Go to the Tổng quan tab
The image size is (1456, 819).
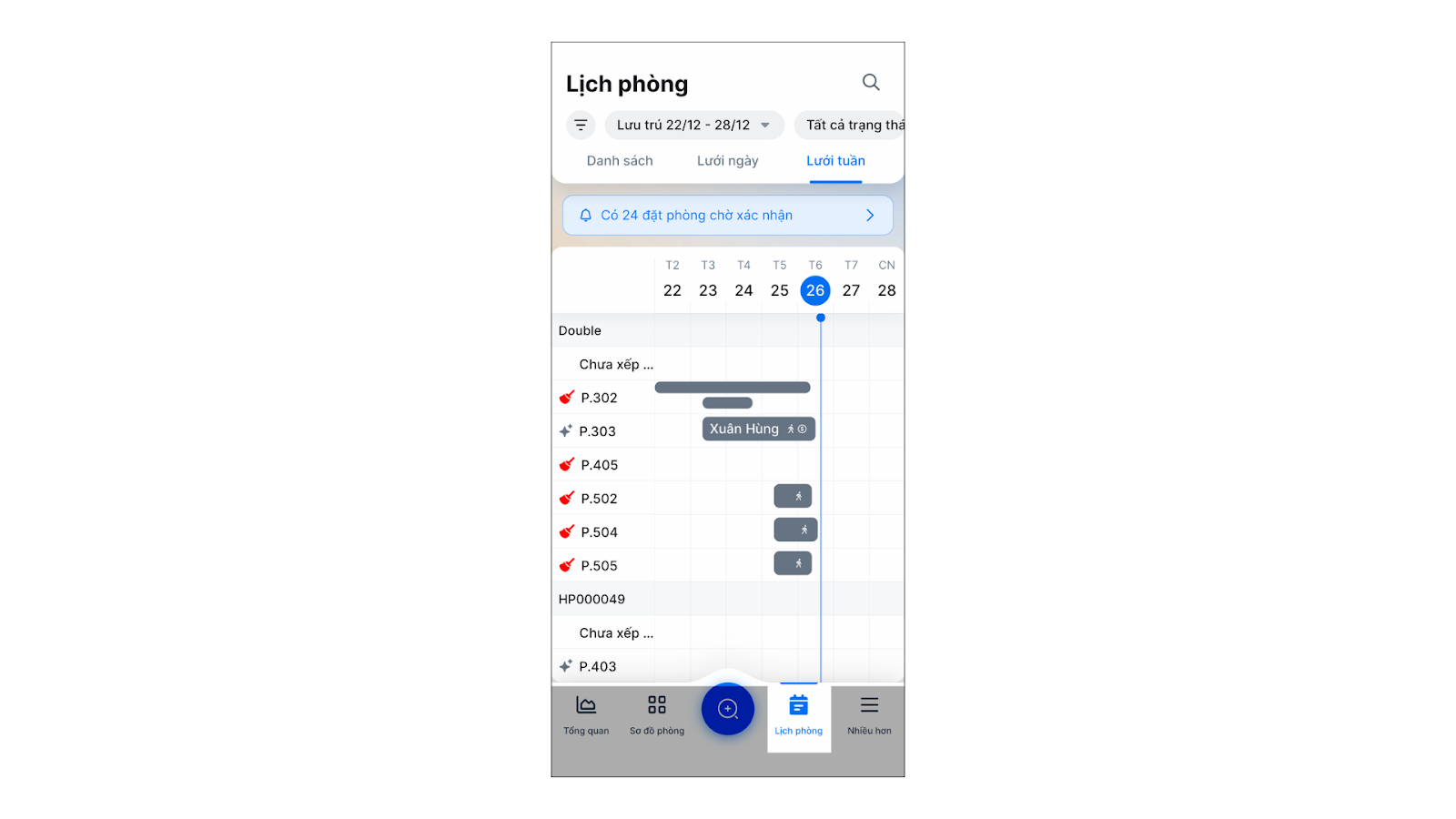(586, 715)
